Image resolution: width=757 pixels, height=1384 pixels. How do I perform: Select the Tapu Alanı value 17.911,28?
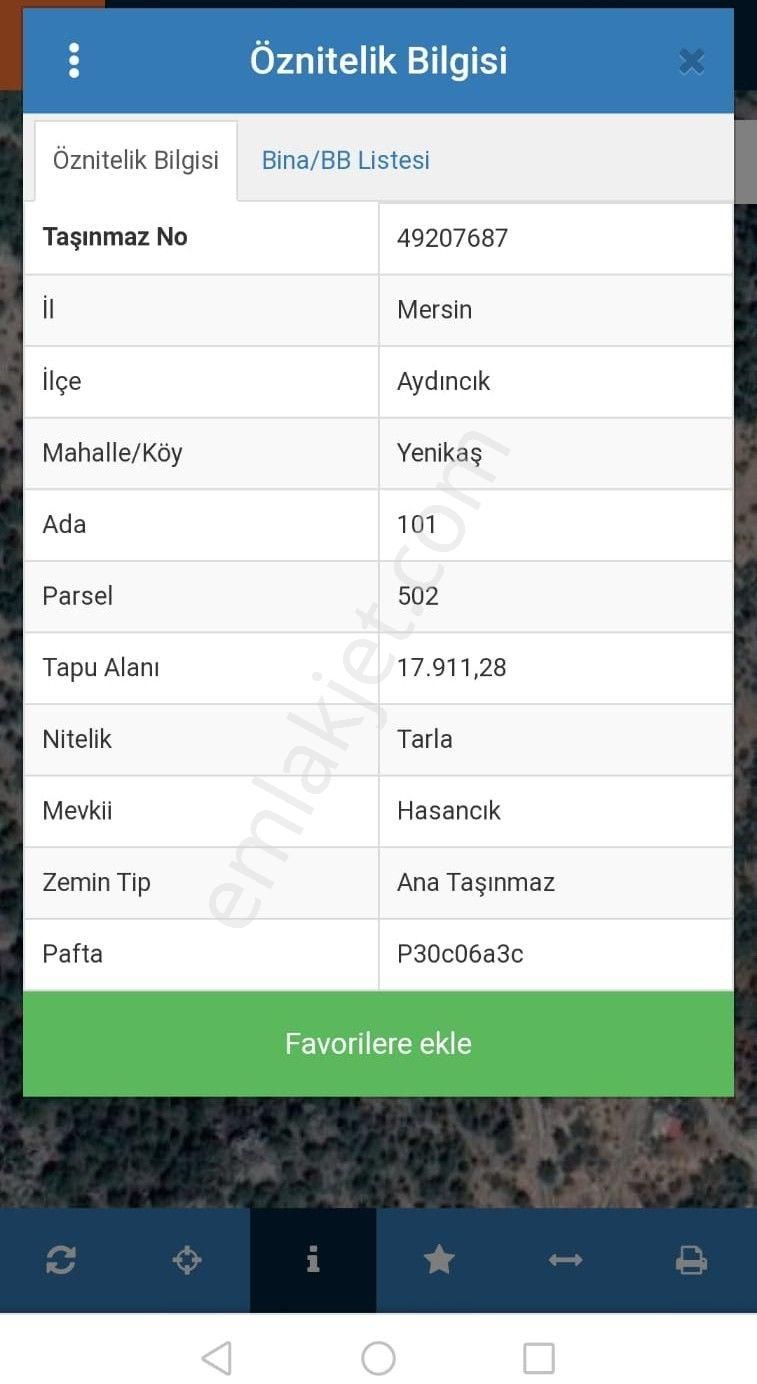click(x=450, y=668)
